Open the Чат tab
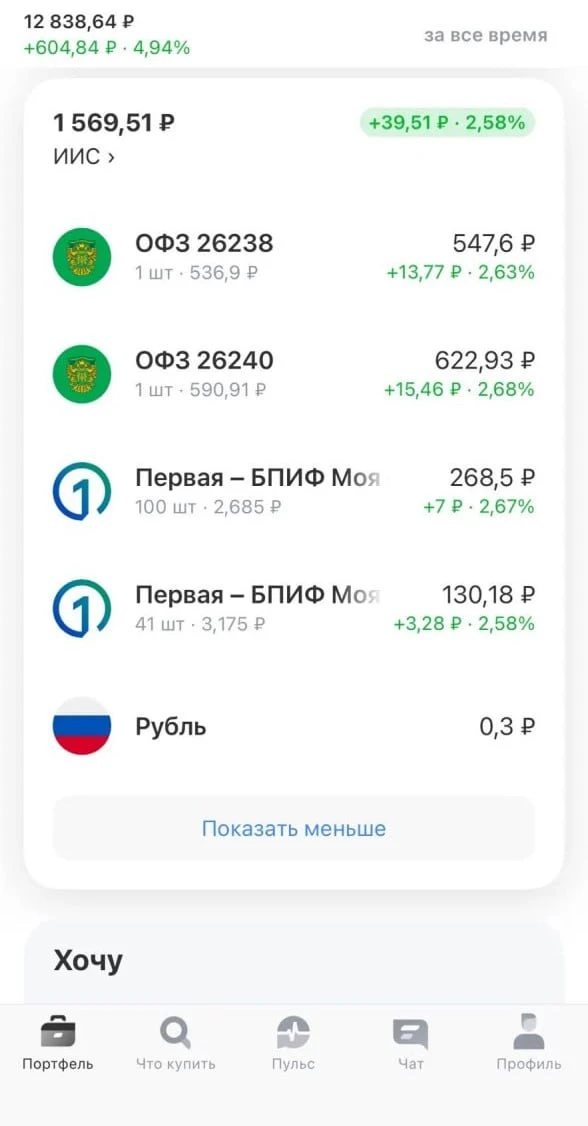The image size is (588, 1126). (x=411, y=1045)
